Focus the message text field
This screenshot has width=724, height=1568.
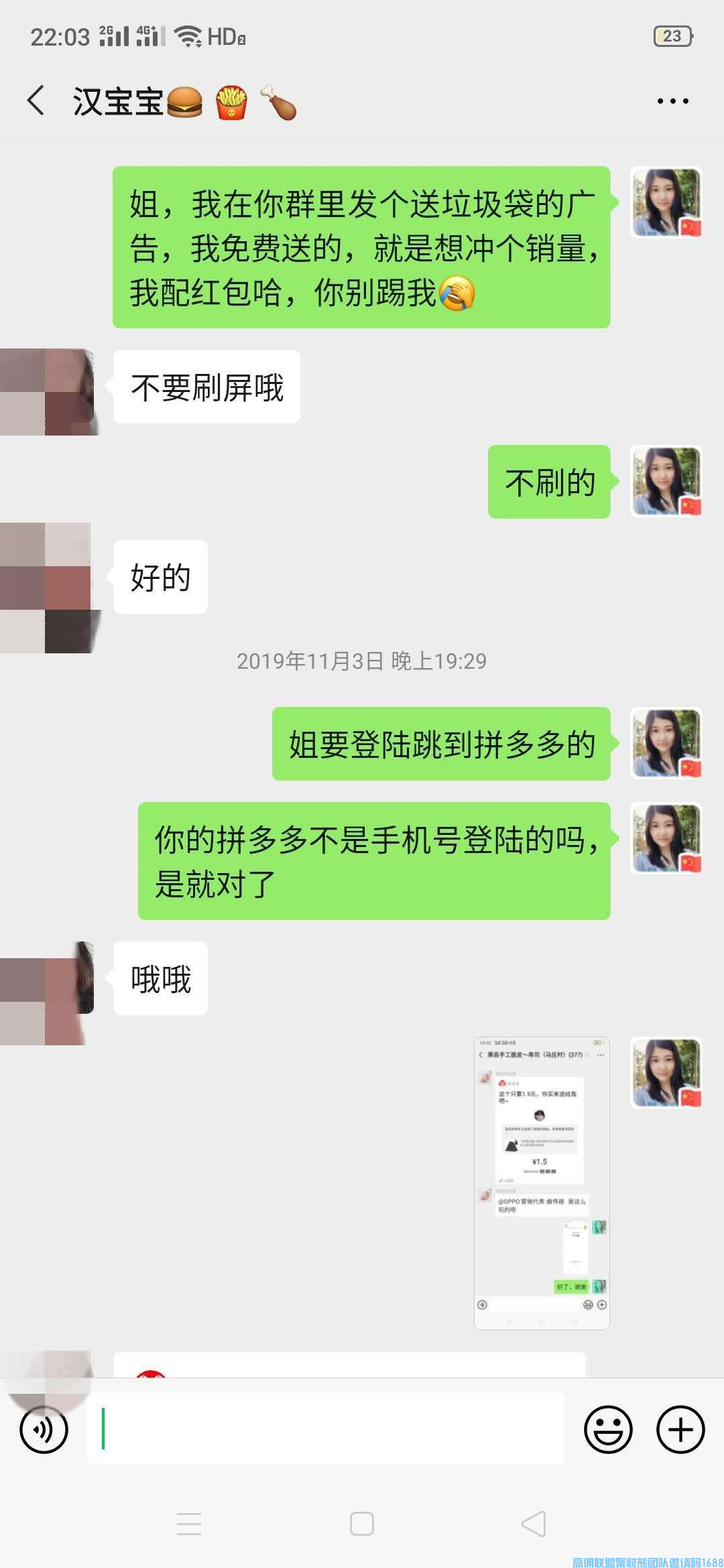pyautogui.click(x=326, y=1429)
